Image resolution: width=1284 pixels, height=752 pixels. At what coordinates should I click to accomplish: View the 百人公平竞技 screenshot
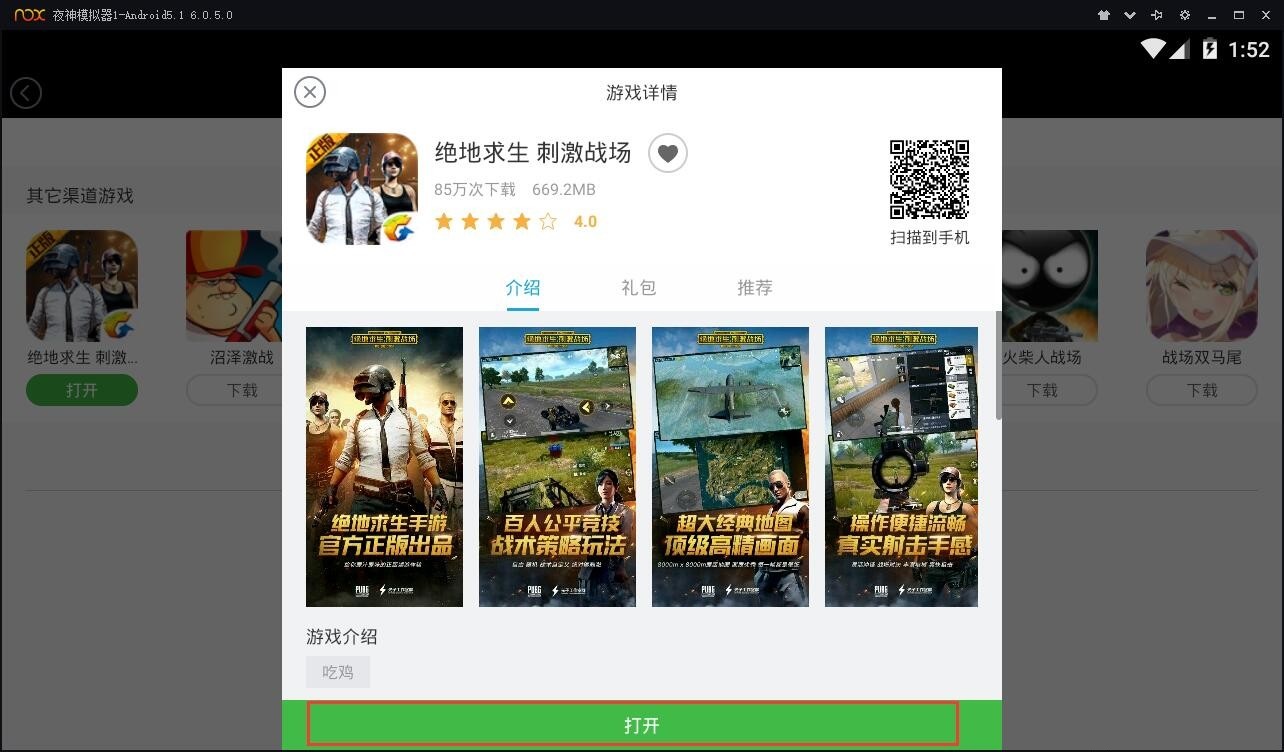click(557, 467)
